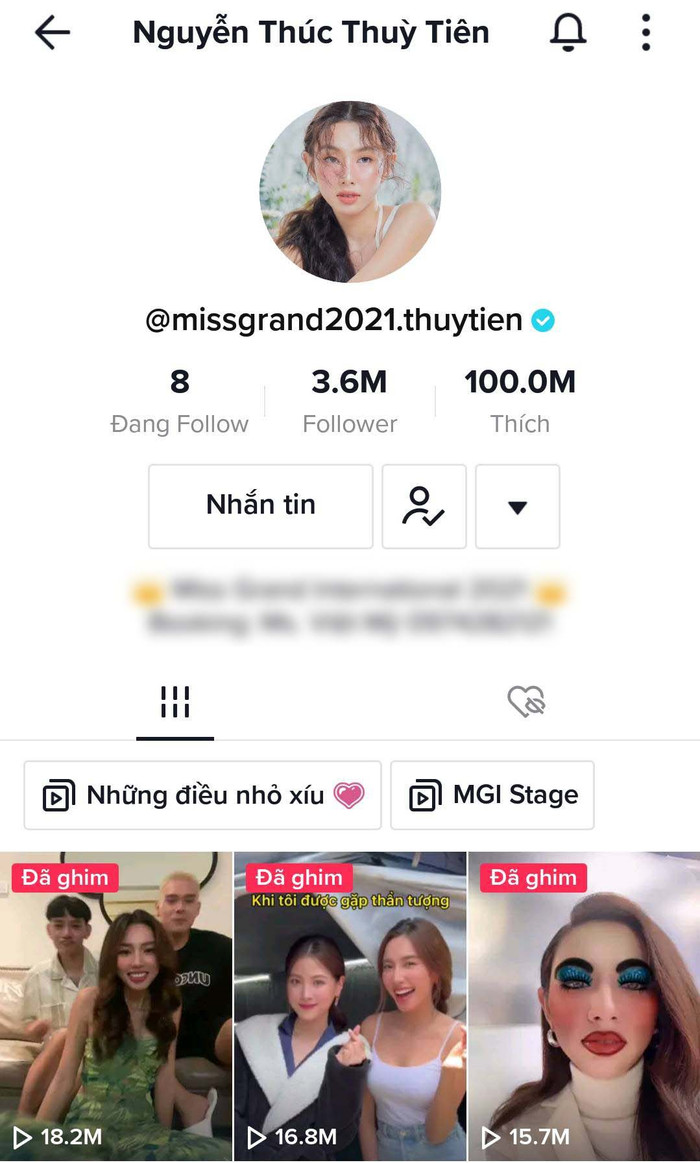Tap the following status person icon
The height and width of the screenshot is (1163, 700).
click(x=424, y=506)
